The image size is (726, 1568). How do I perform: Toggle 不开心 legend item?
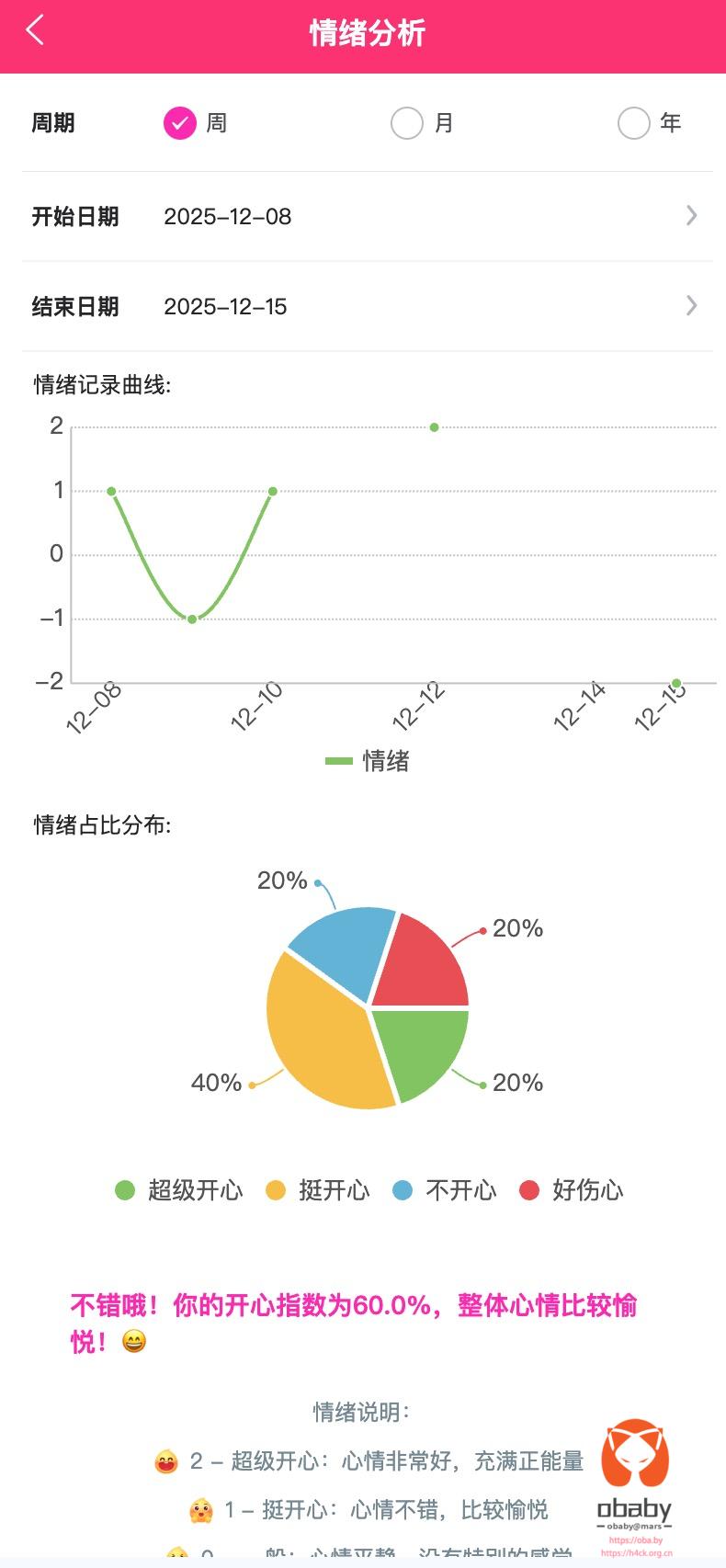[x=445, y=1190]
